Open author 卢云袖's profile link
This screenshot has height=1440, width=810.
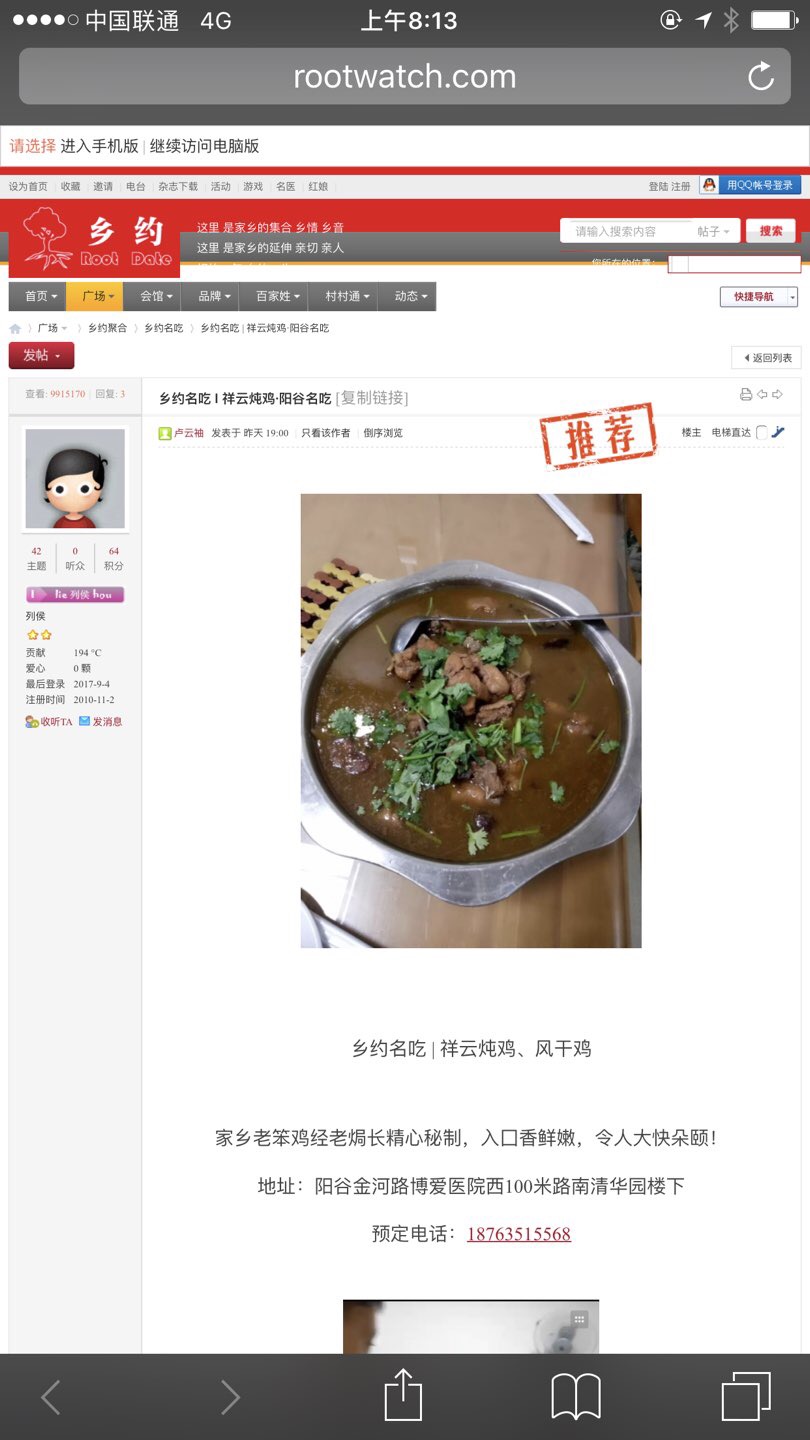[x=189, y=433]
